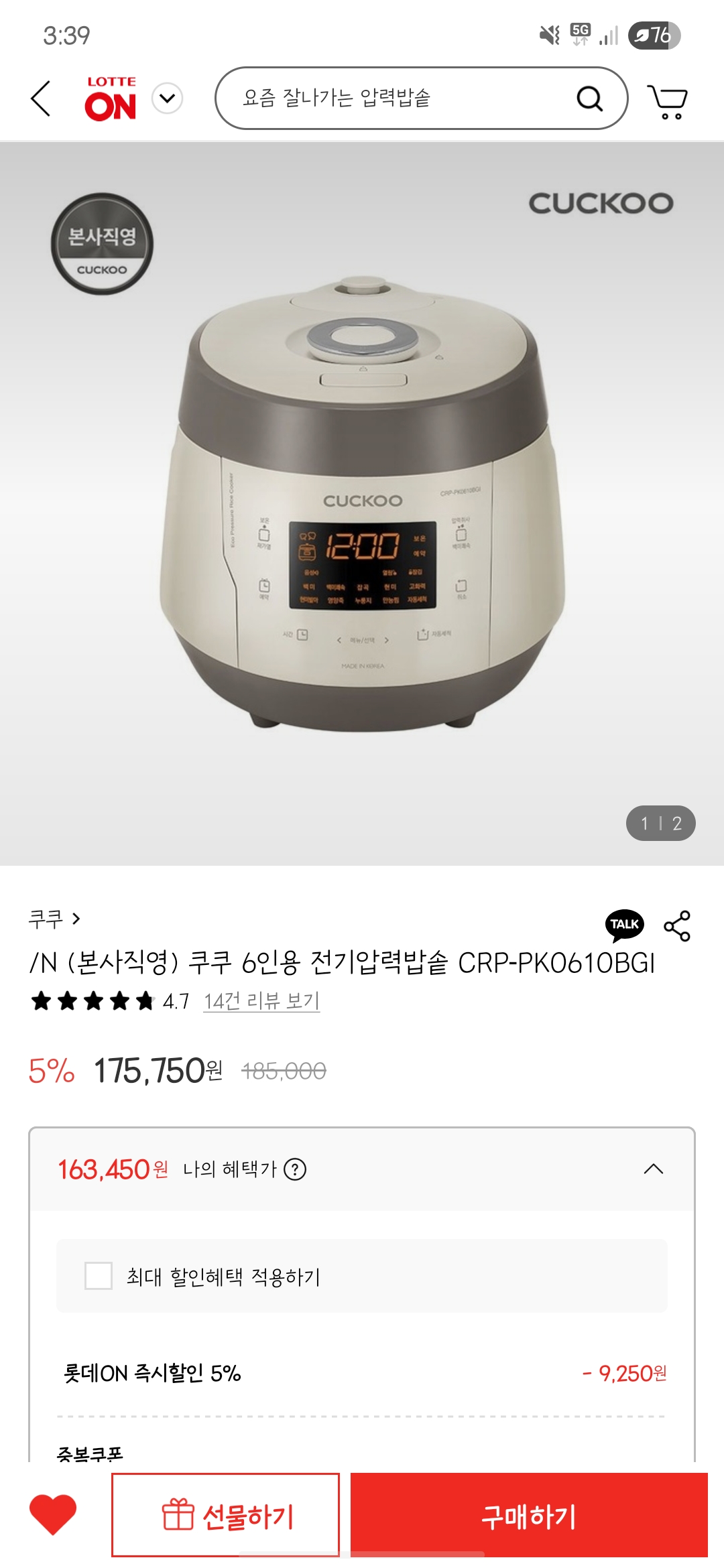Open the Cuckoo rice cooker product image
The width and height of the screenshot is (724, 1568).
(362, 503)
